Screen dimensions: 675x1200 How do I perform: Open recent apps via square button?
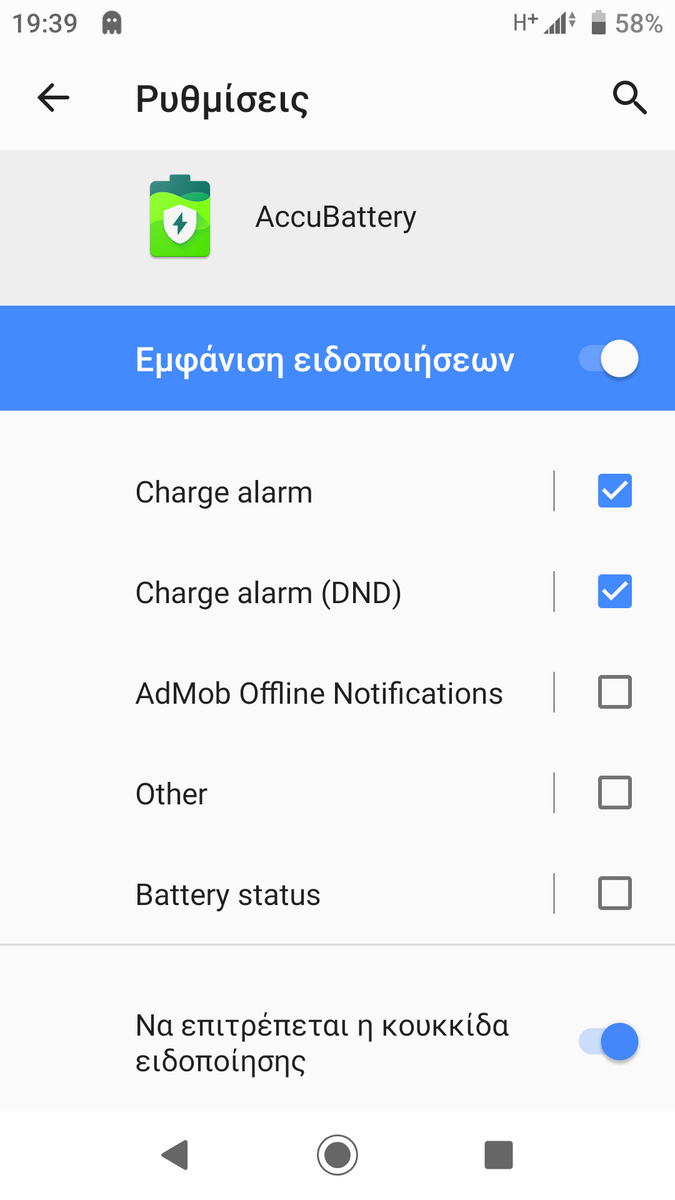point(498,1155)
